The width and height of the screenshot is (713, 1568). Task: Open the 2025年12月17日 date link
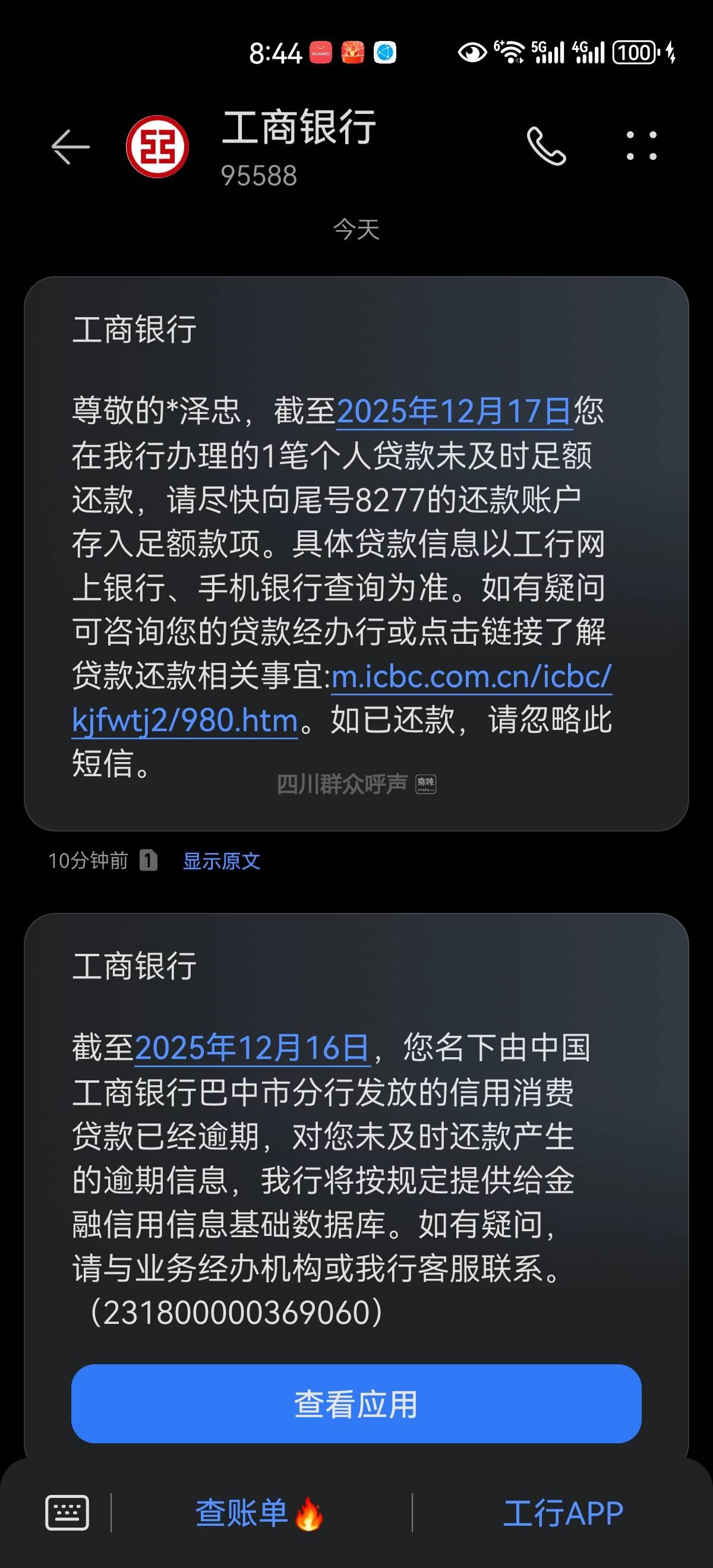tap(453, 412)
